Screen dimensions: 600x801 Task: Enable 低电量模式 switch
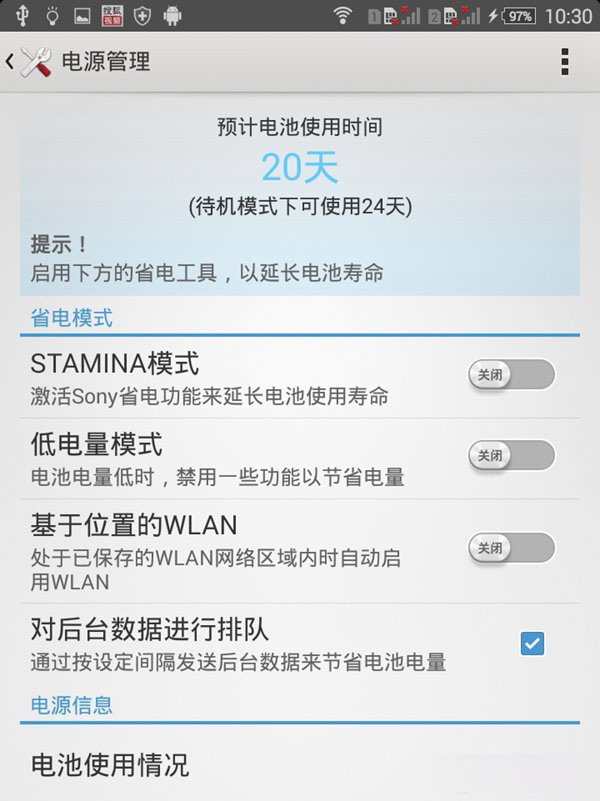(511, 455)
